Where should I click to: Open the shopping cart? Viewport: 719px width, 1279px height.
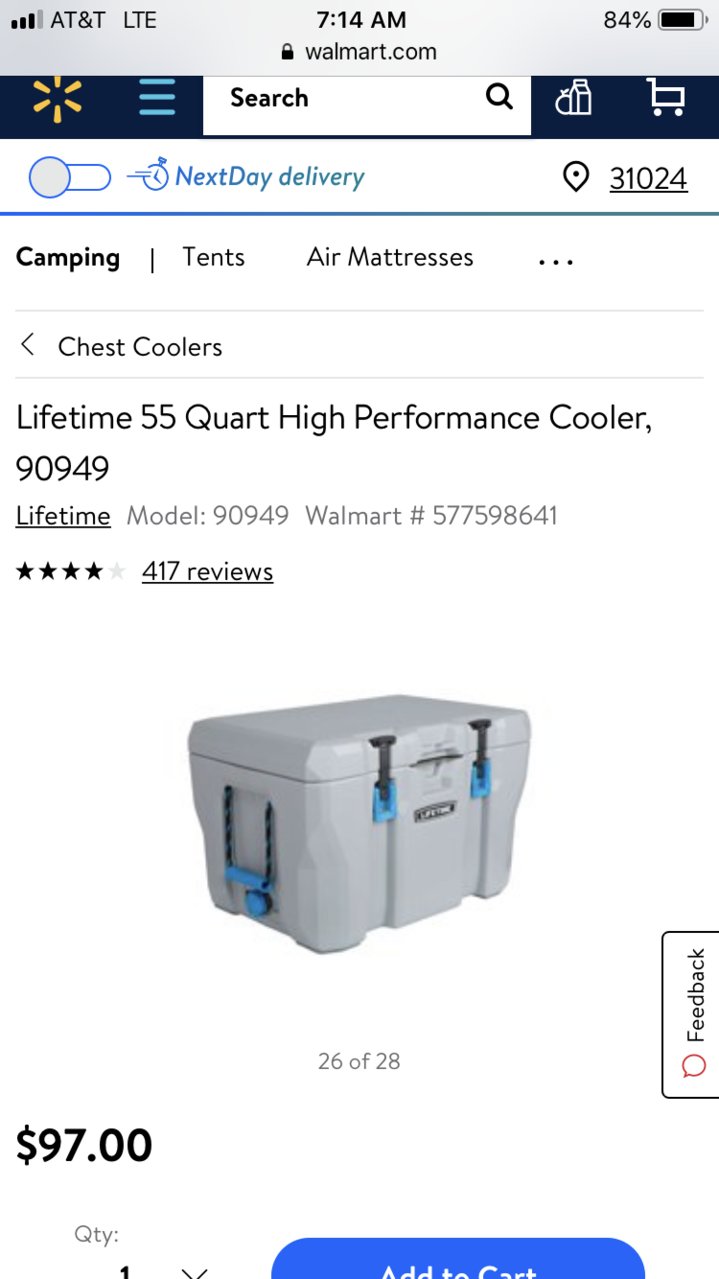point(665,98)
